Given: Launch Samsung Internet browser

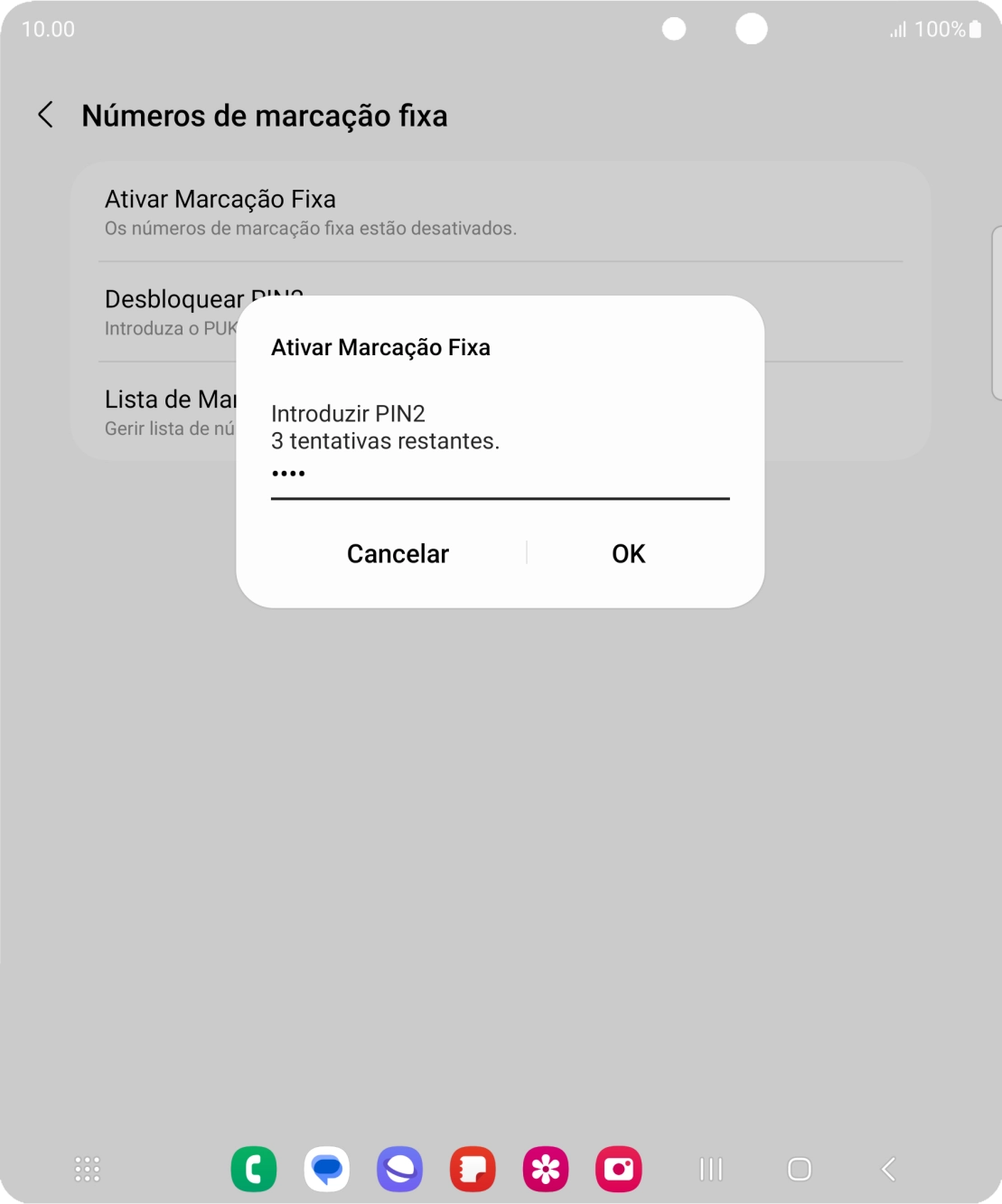Looking at the screenshot, I should tap(400, 1170).
